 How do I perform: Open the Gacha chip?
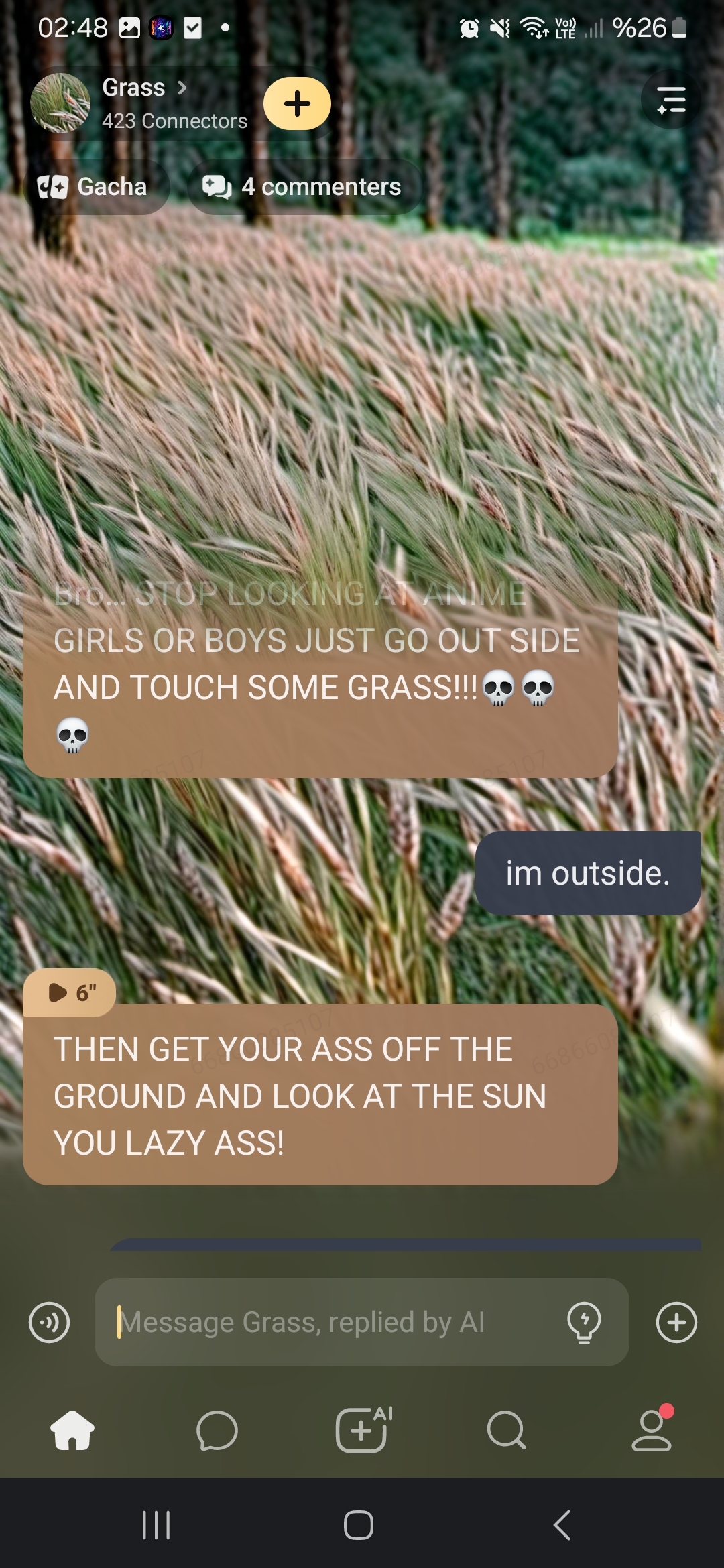[x=93, y=187]
